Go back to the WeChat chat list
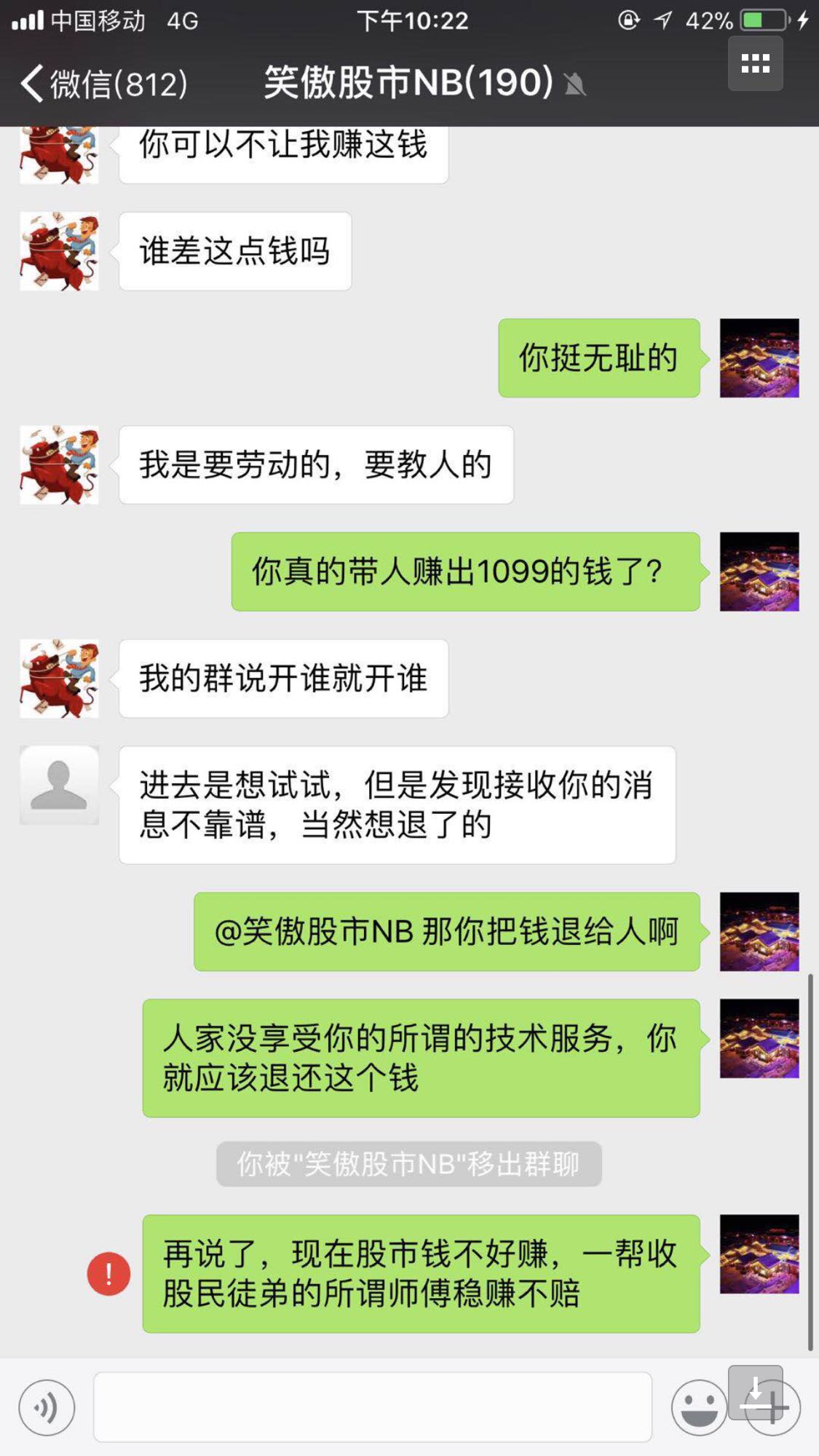The height and width of the screenshot is (1456, 819). 102,83
